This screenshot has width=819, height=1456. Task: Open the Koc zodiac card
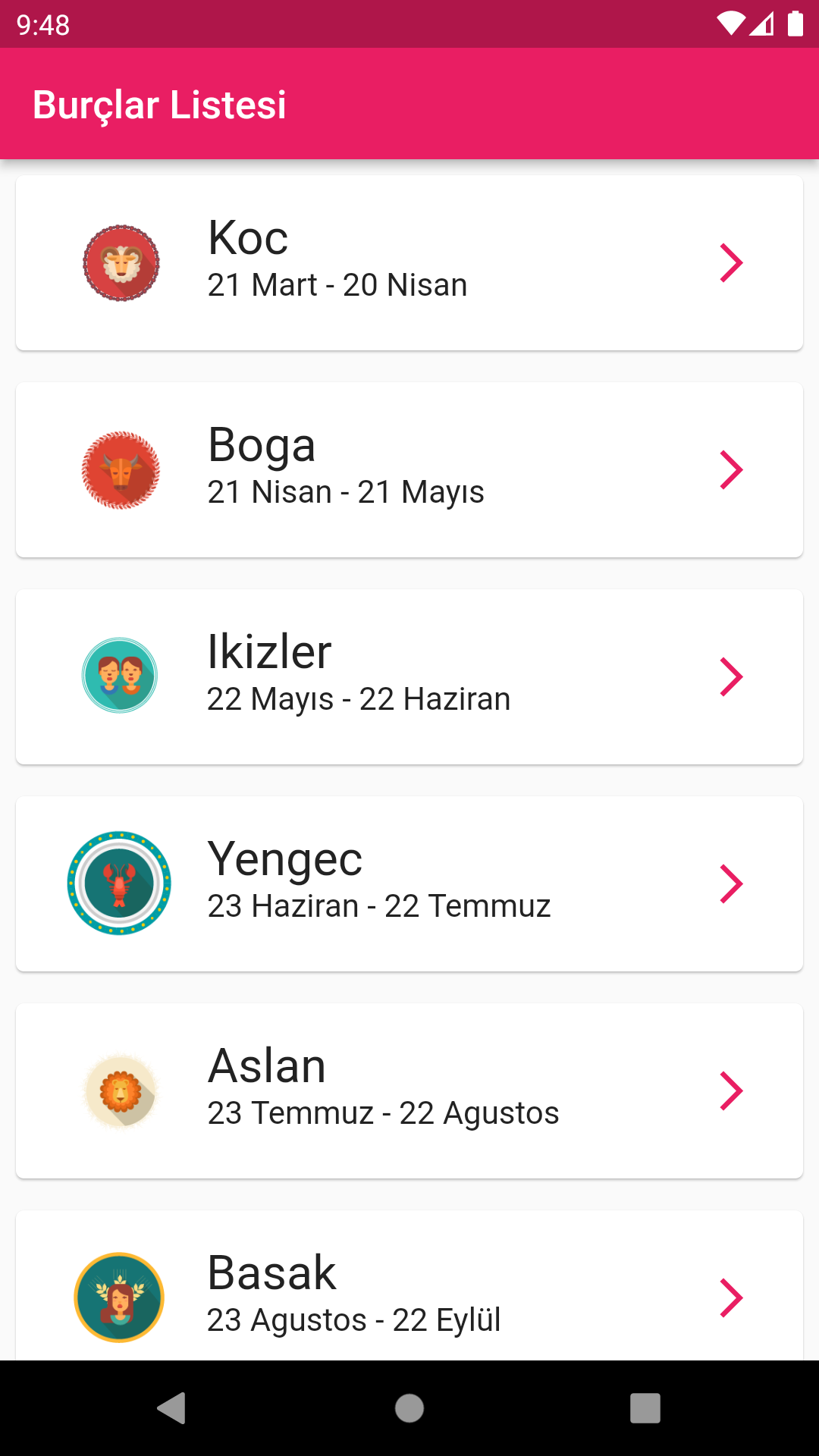409,262
